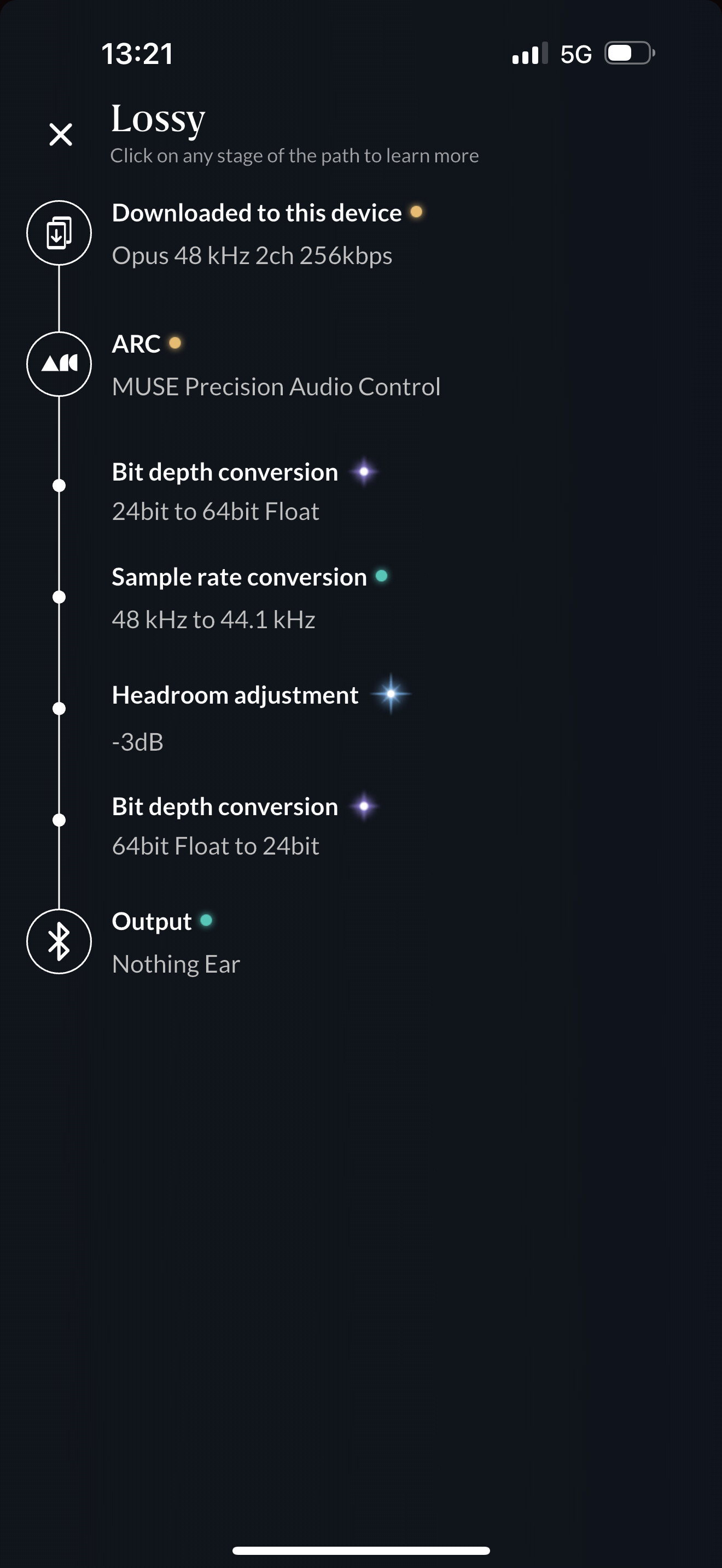Close the Lossy signal path screen
The height and width of the screenshot is (1568, 722).
(x=60, y=134)
